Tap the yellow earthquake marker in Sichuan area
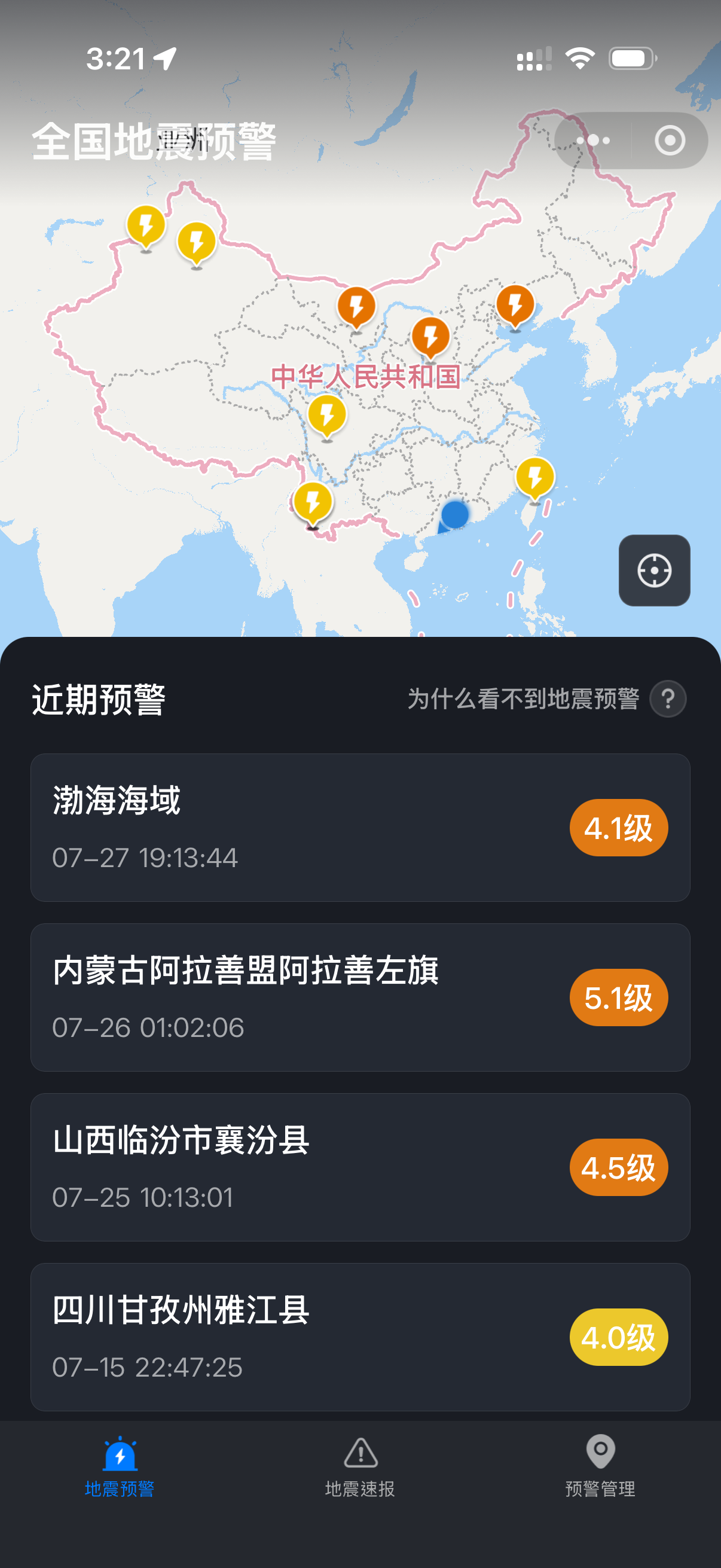The height and width of the screenshot is (1568, 721). click(328, 416)
